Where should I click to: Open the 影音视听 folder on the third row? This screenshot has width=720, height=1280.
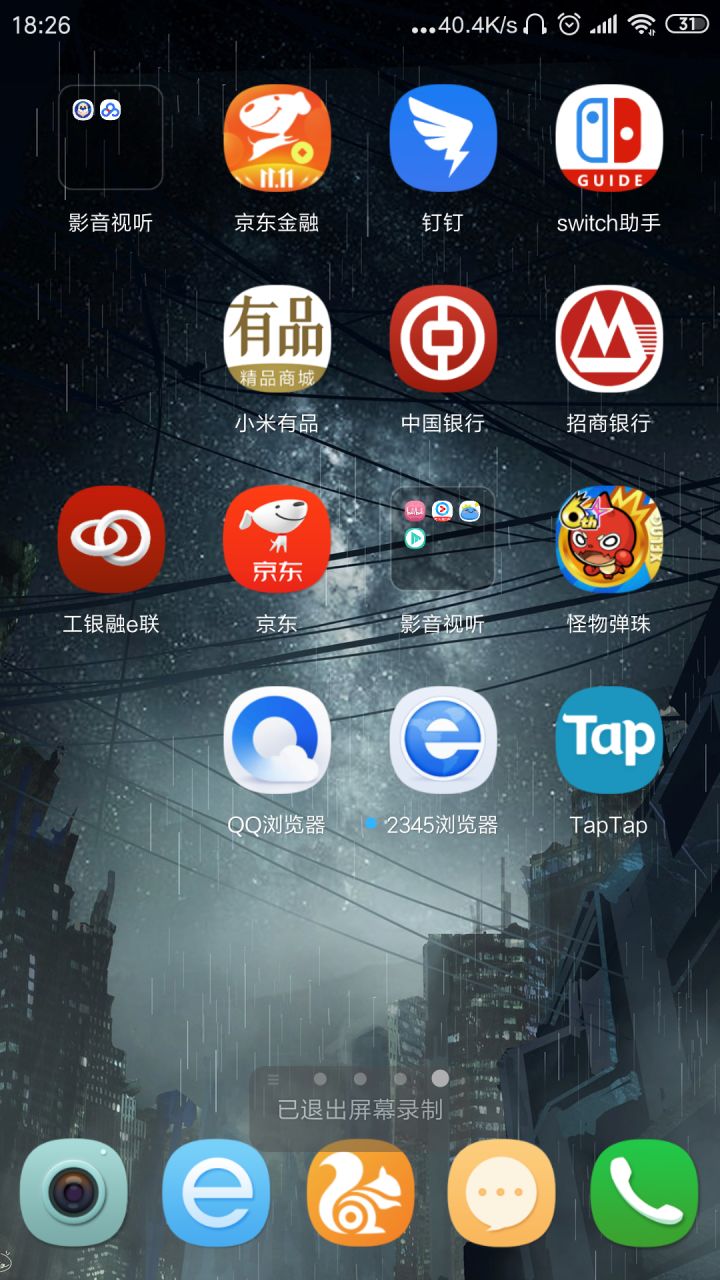click(x=443, y=538)
